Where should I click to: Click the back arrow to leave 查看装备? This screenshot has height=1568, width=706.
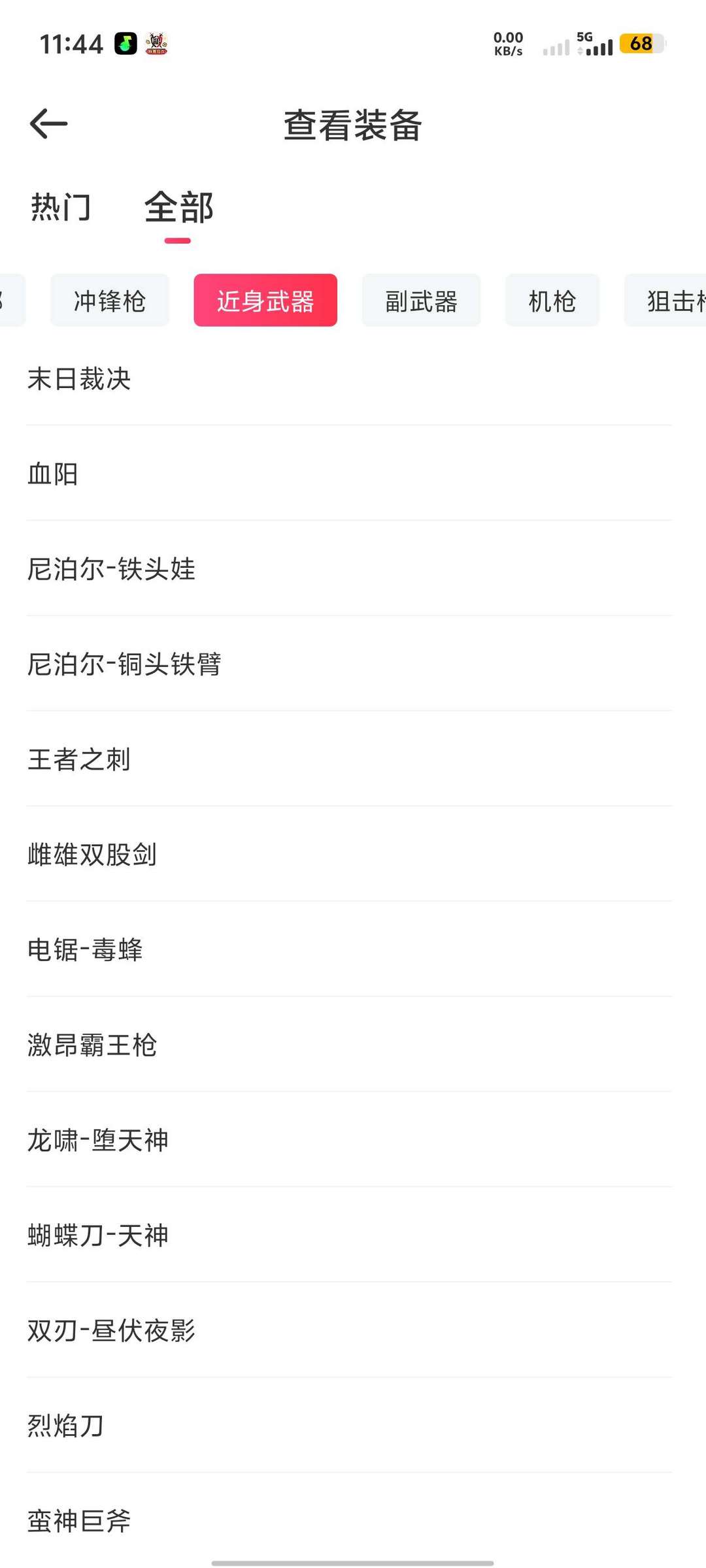click(x=48, y=123)
